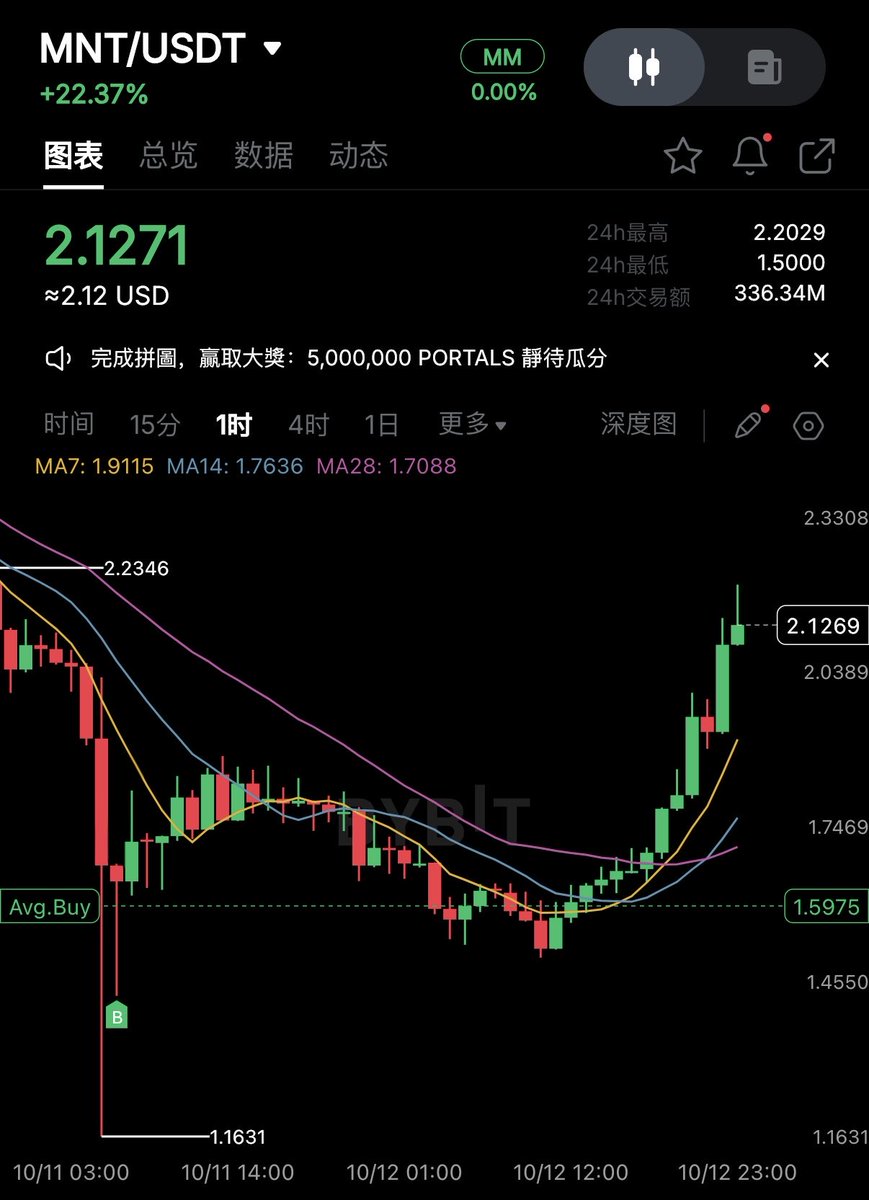Switch to the 数据 tab
The width and height of the screenshot is (869, 1200).
tap(263, 156)
